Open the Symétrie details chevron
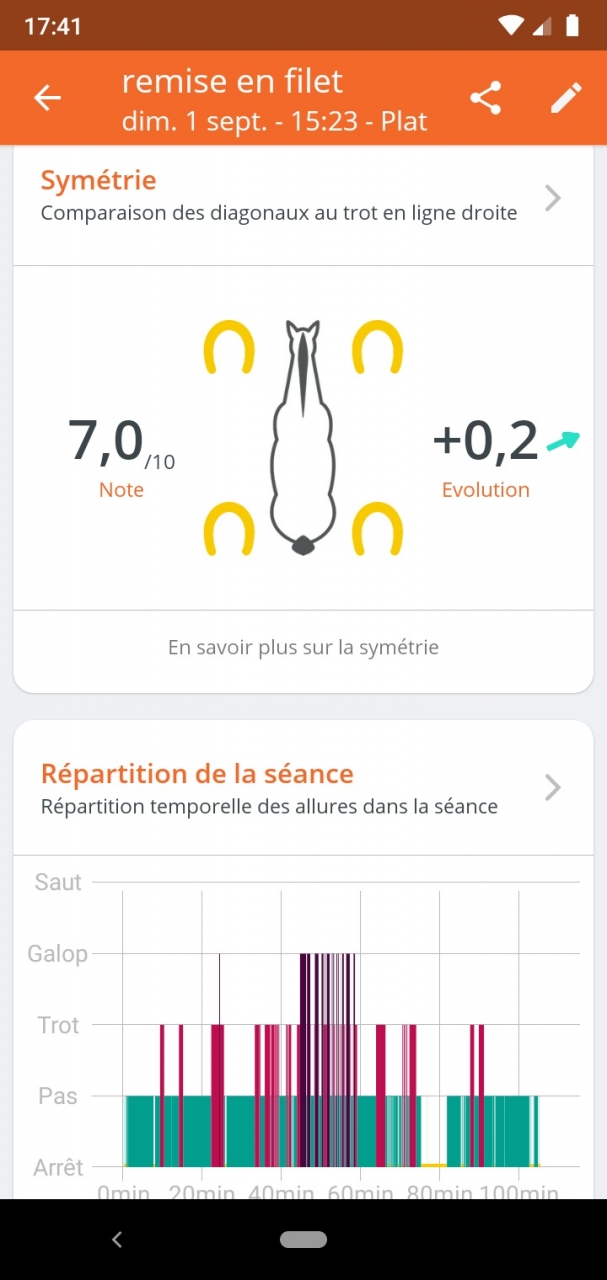607x1280 pixels. [552, 198]
